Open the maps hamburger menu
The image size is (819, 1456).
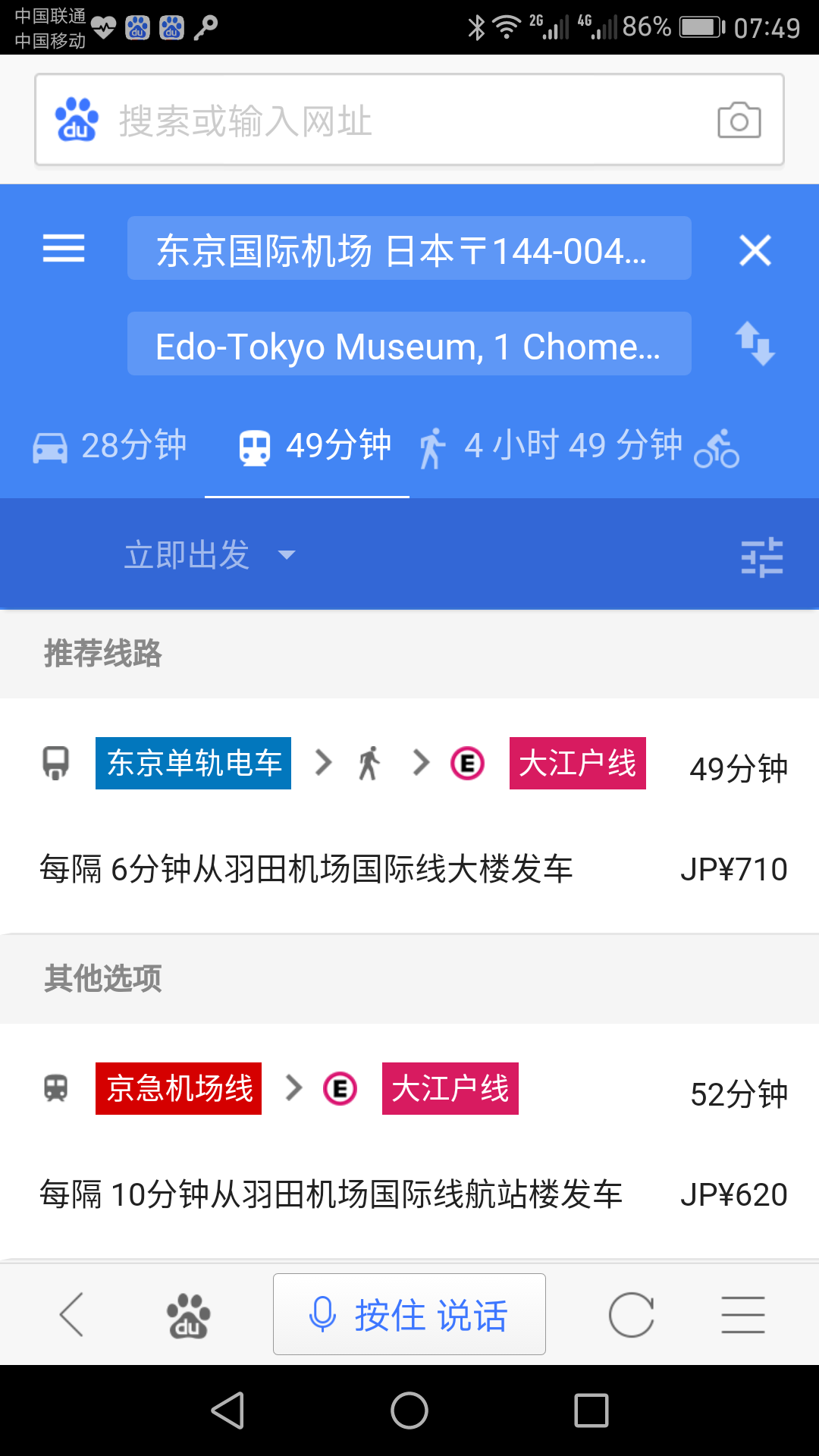tap(64, 249)
